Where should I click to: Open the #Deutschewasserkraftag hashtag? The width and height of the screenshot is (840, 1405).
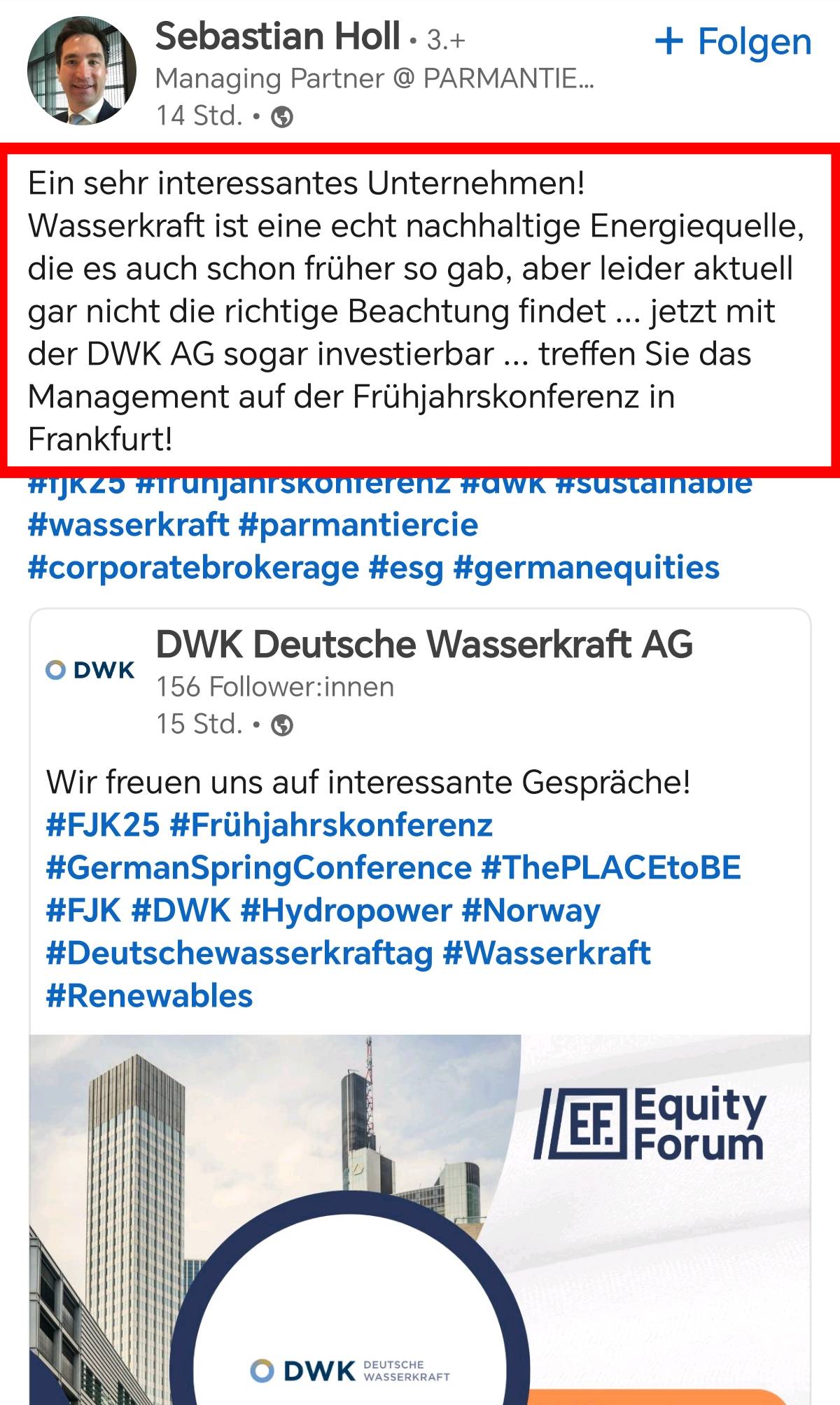239,953
